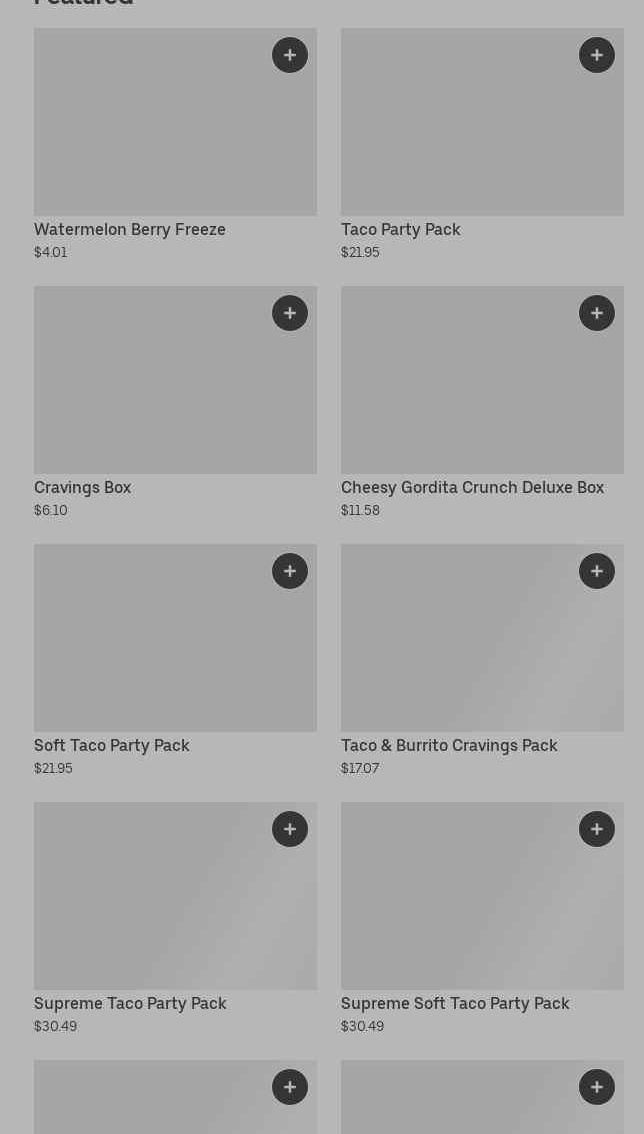Add Soft Taco Party Pack to order

290,571
